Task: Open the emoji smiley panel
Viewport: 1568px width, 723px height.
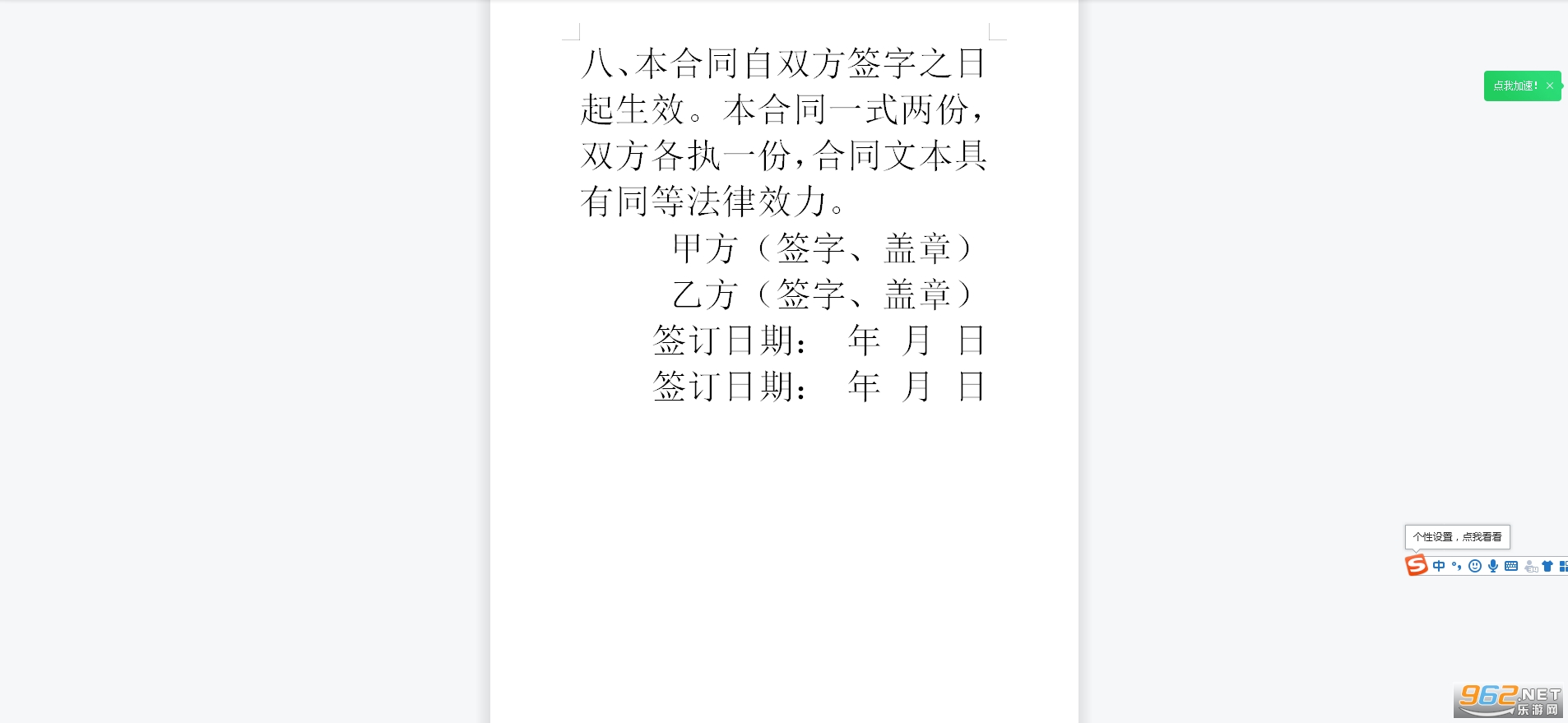Action: (x=1475, y=566)
